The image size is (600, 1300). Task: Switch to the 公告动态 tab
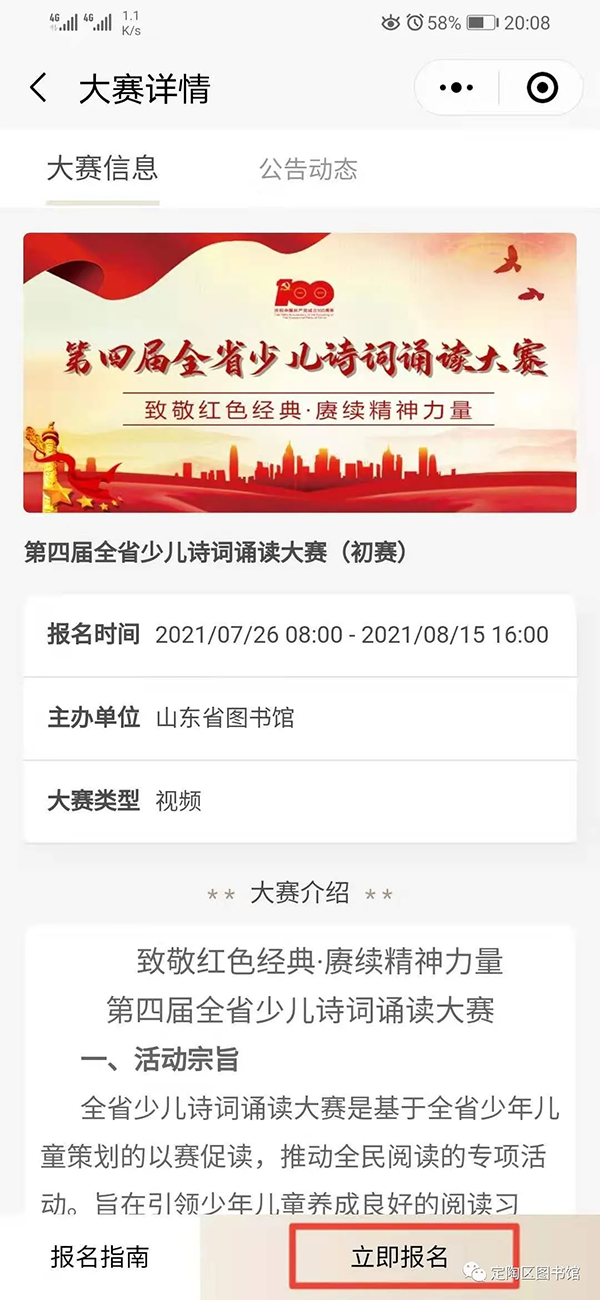308,169
